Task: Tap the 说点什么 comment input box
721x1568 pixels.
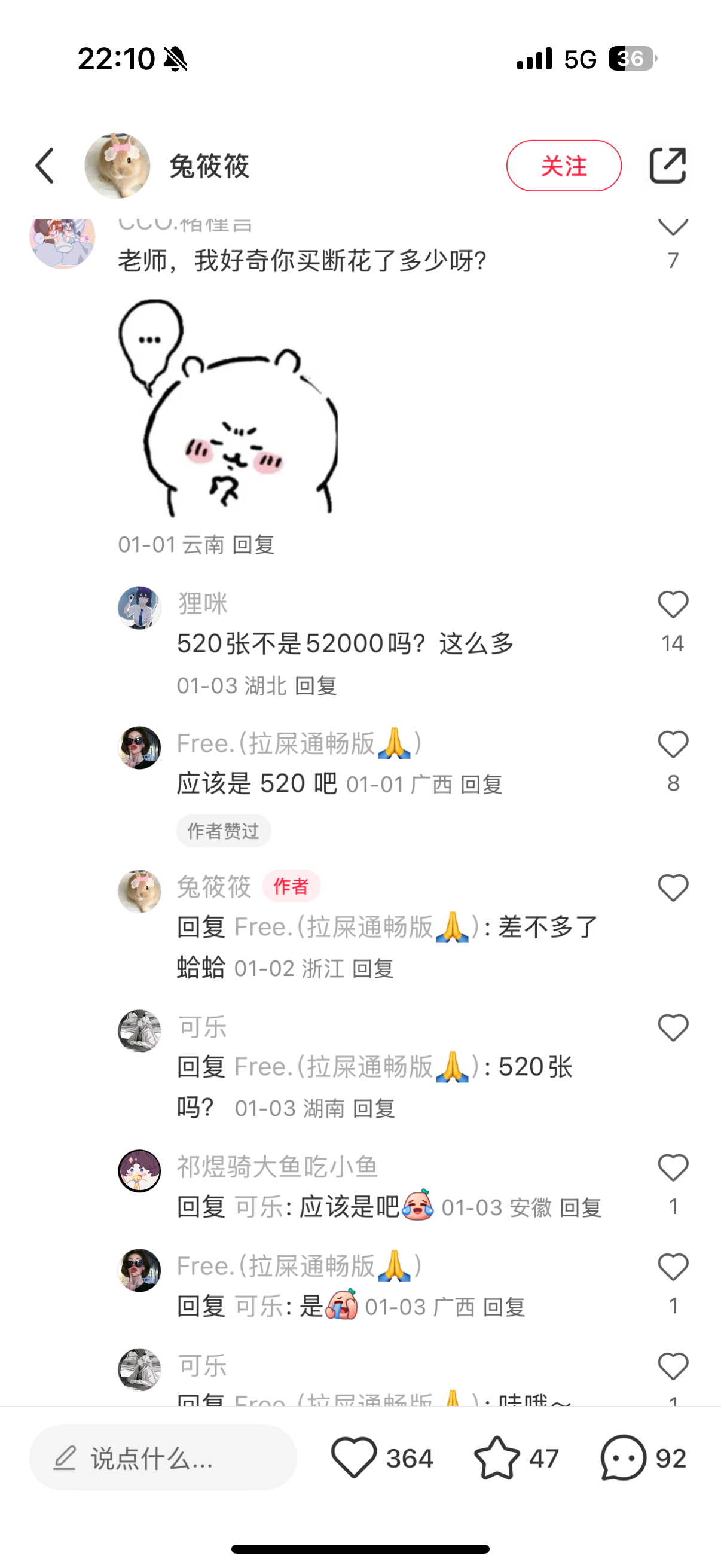Action: 163,1458
